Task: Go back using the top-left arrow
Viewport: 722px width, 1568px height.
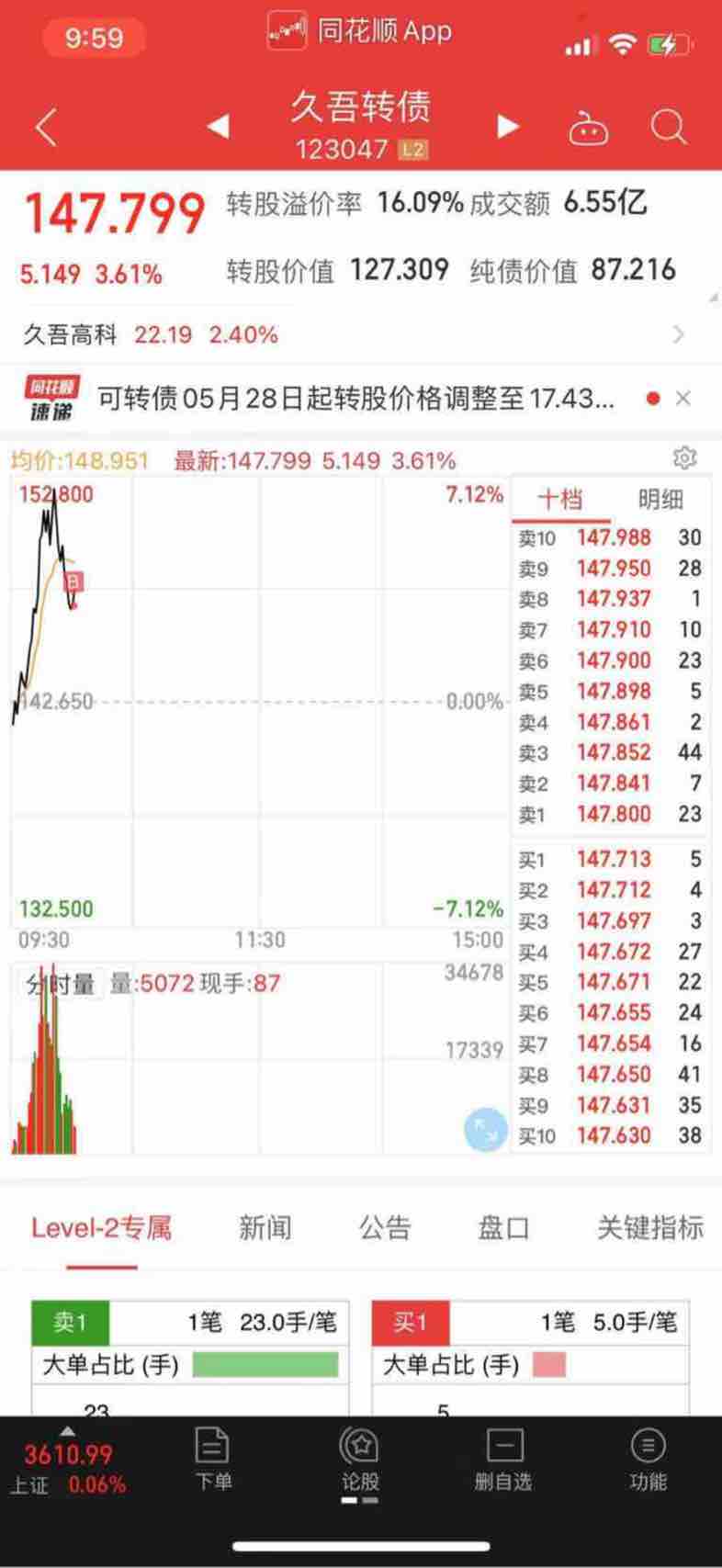Action: pos(46,127)
